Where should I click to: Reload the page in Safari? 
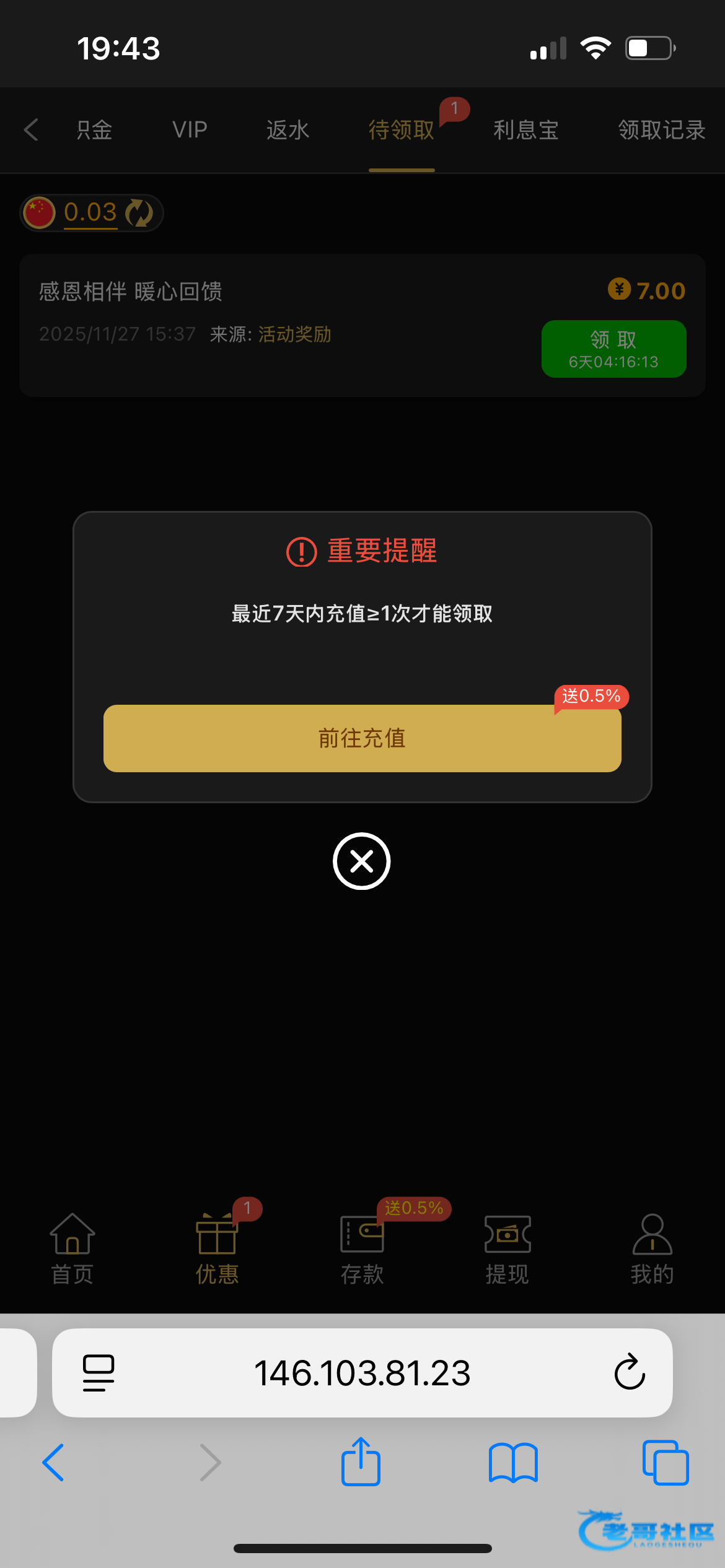(x=630, y=1372)
